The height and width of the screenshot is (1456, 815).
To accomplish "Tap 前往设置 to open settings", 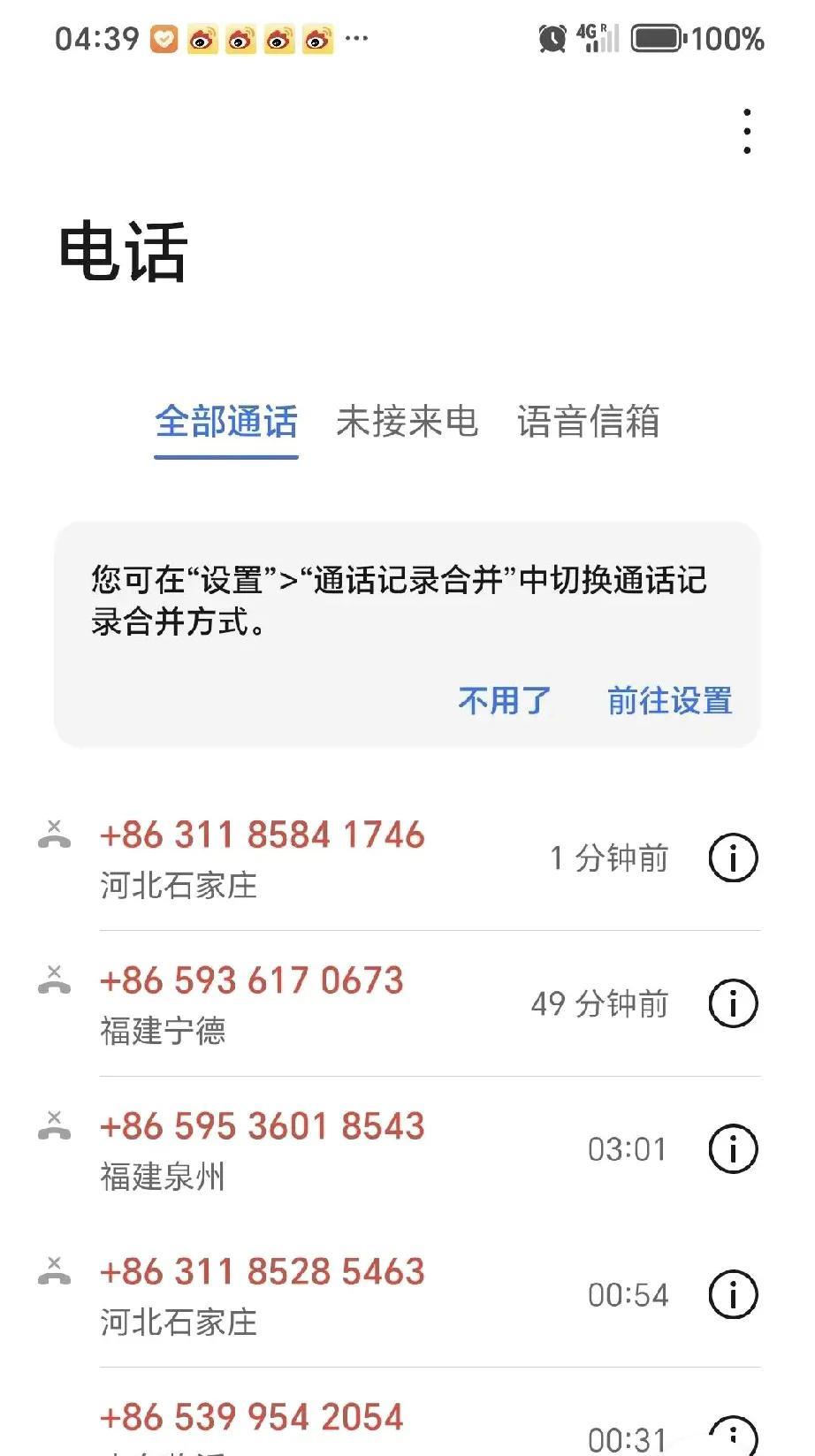I will tap(670, 701).
